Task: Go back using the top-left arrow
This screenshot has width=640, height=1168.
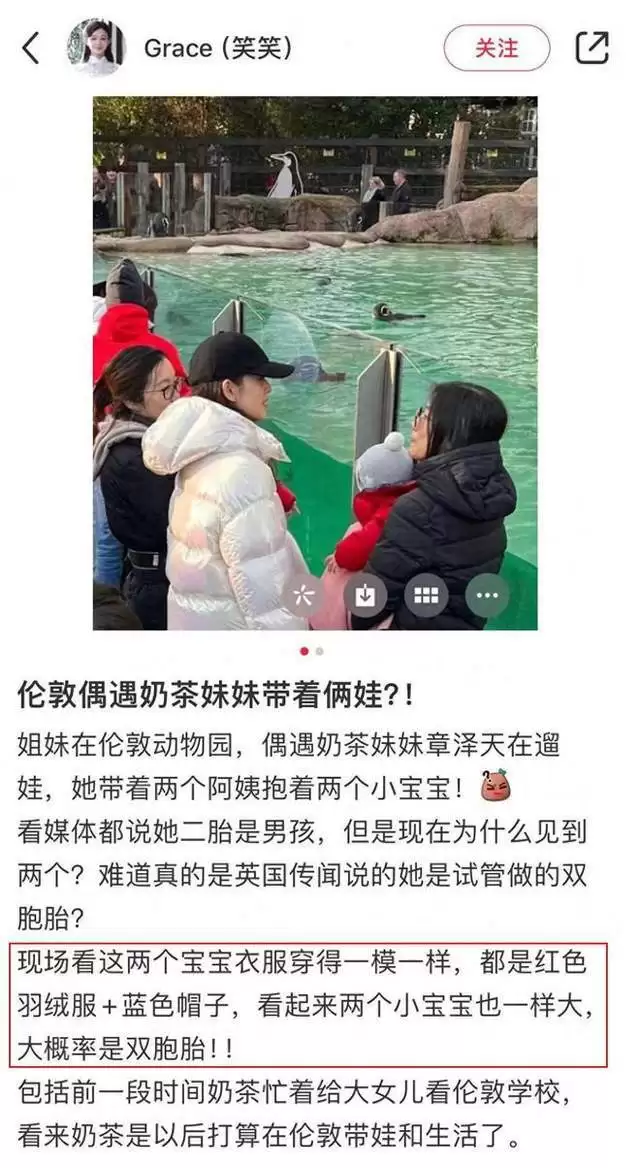Action: point(31,48)
